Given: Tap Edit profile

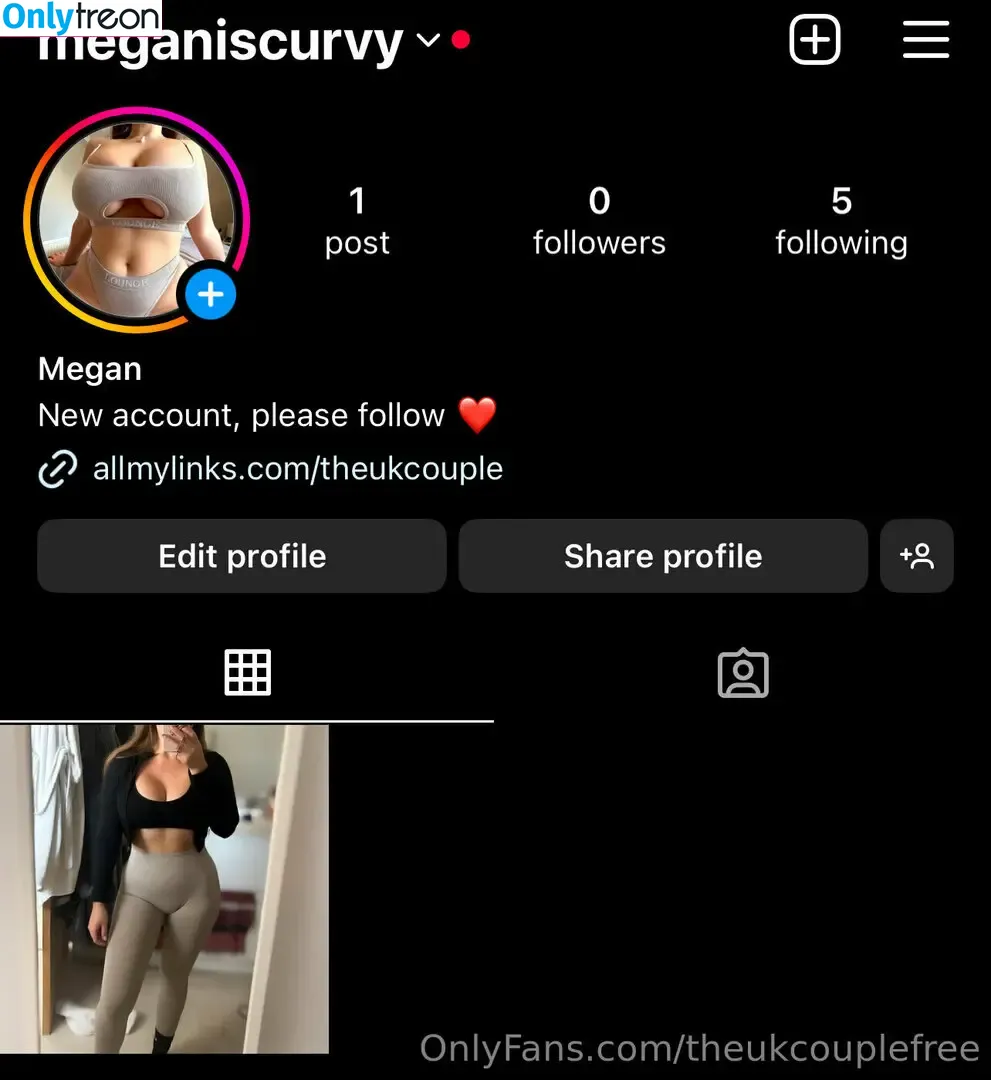Looking at the screenshot, I should tap(242, 556).
